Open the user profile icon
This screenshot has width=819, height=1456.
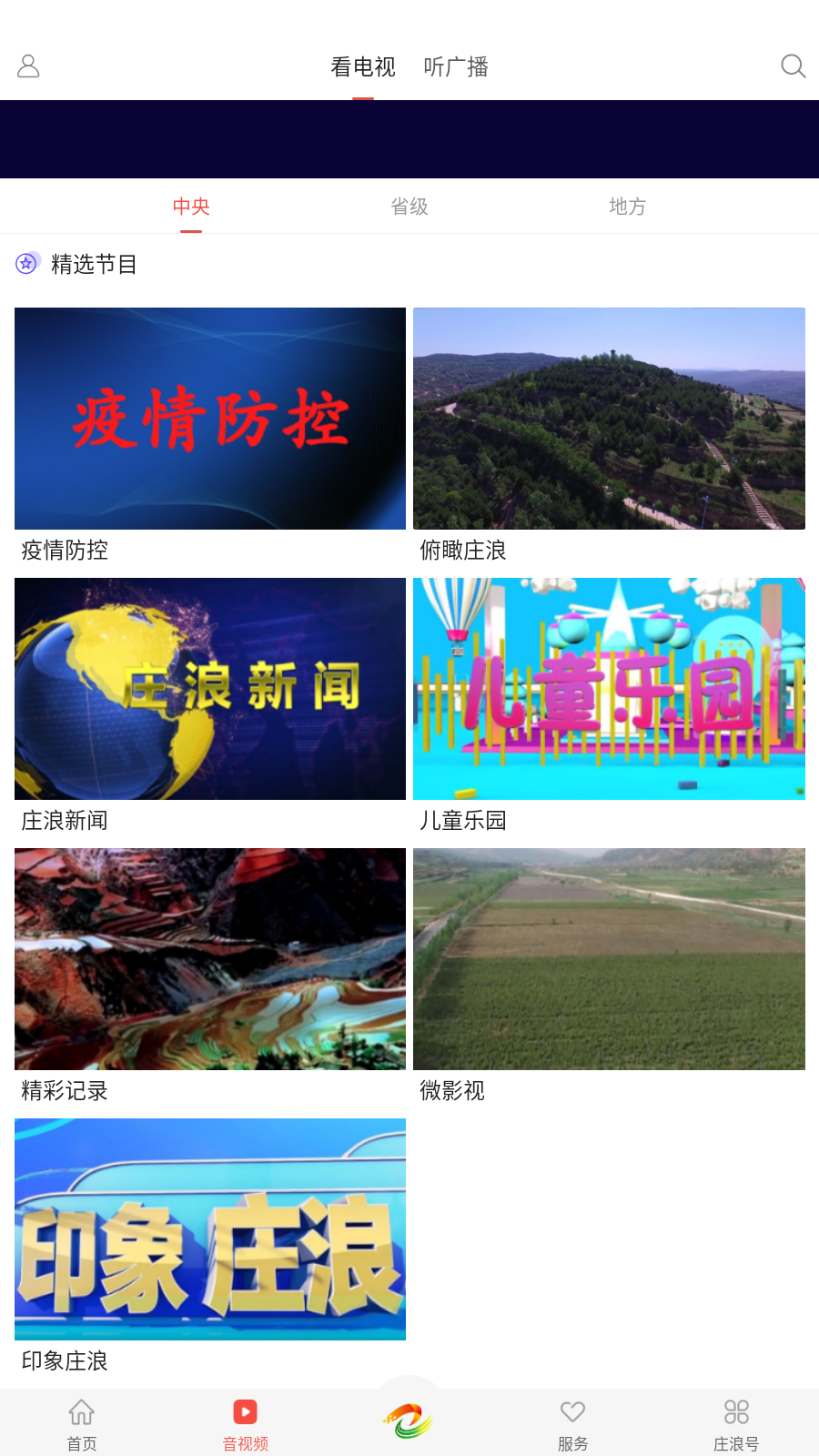tap(28, 66)
